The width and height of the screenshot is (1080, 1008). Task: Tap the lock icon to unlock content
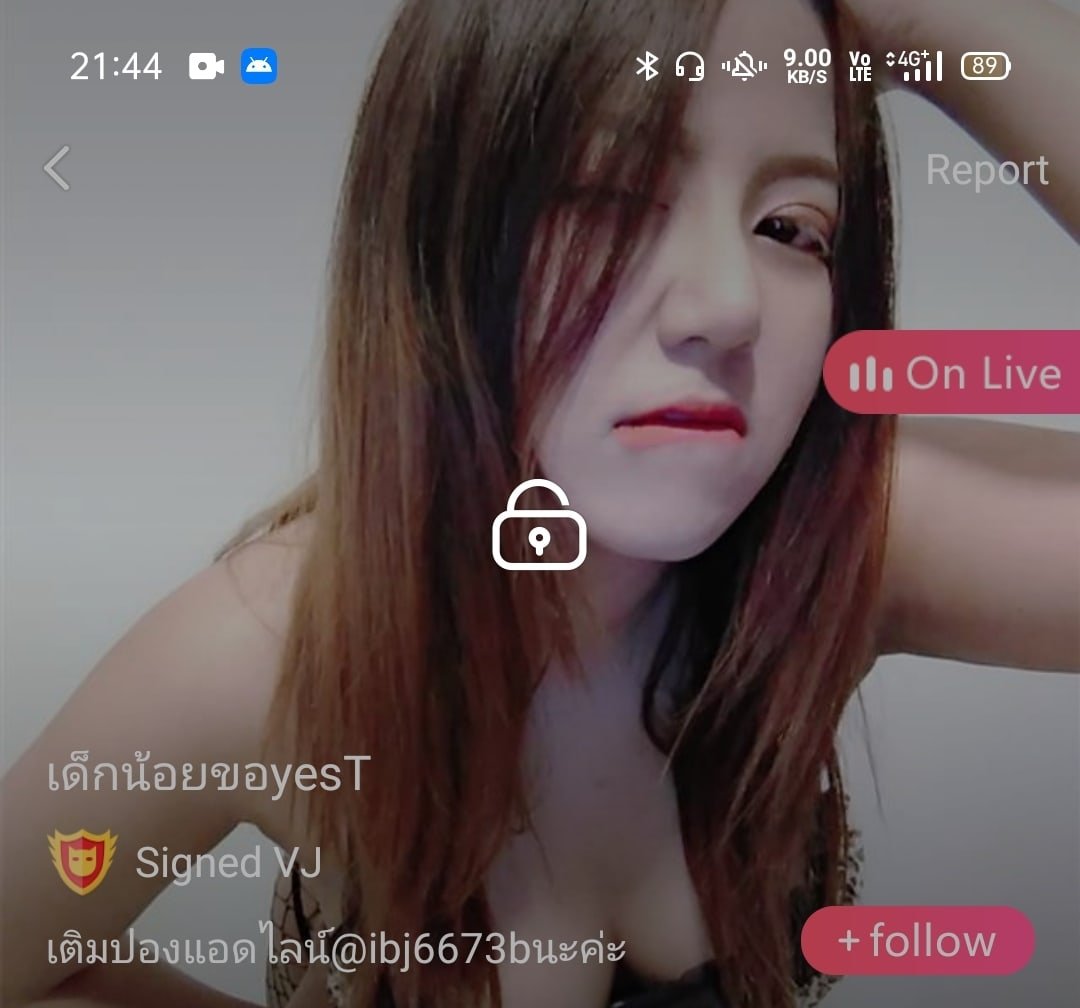click(539, 525)
